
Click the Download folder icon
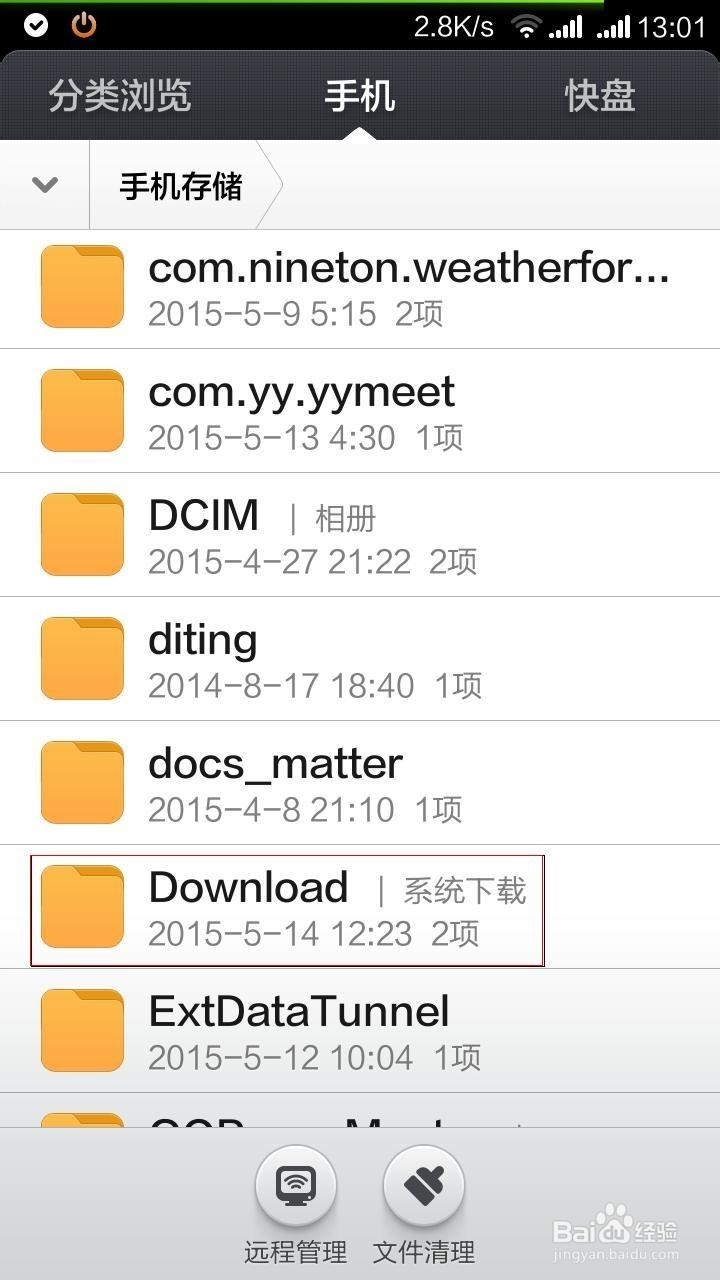pyautogui.click(x=81, y=906)
